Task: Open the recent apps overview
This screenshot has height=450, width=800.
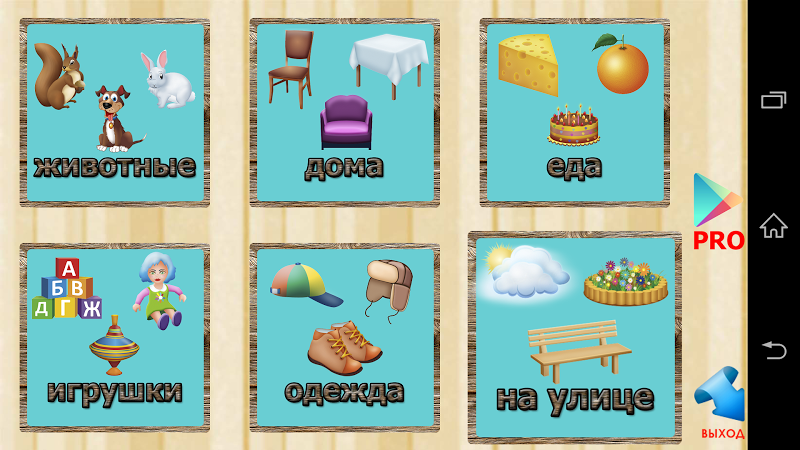Action: (x=774, y=100)
